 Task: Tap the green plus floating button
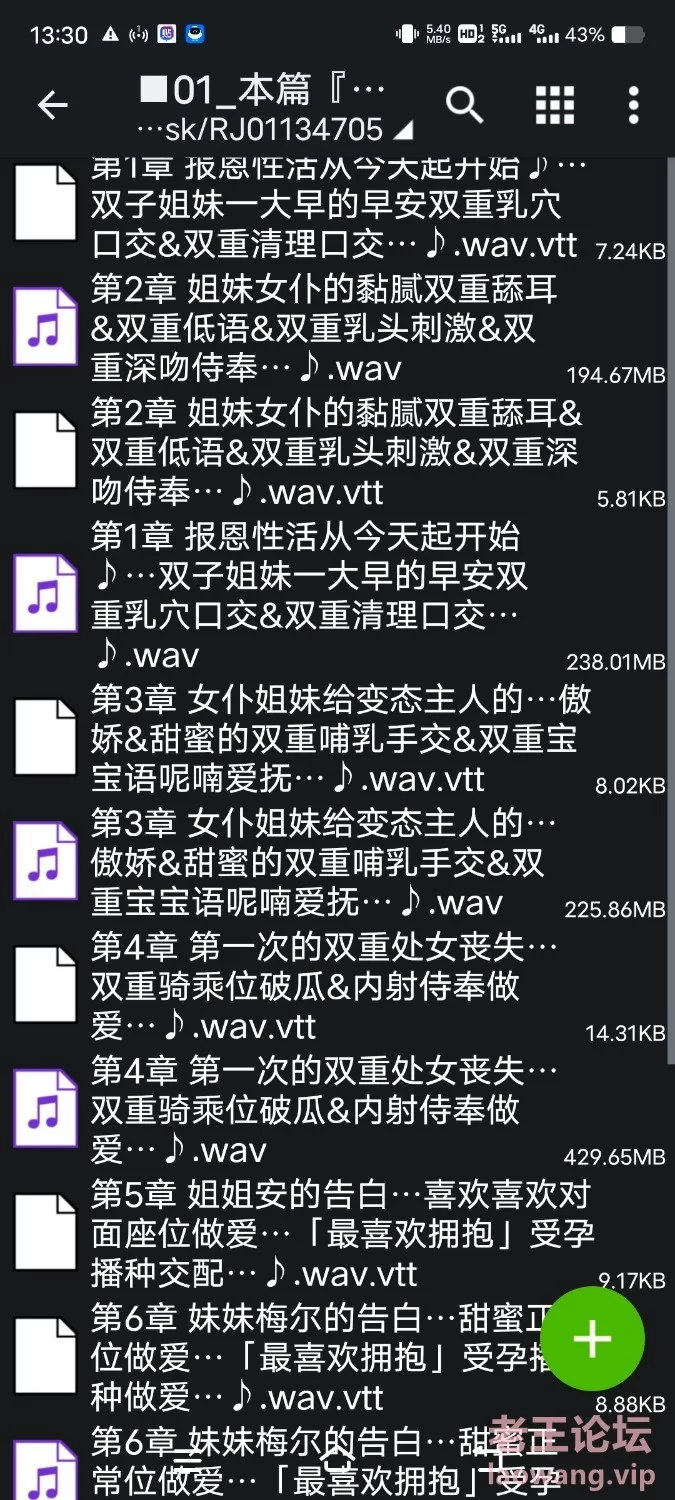[592, 1339]
